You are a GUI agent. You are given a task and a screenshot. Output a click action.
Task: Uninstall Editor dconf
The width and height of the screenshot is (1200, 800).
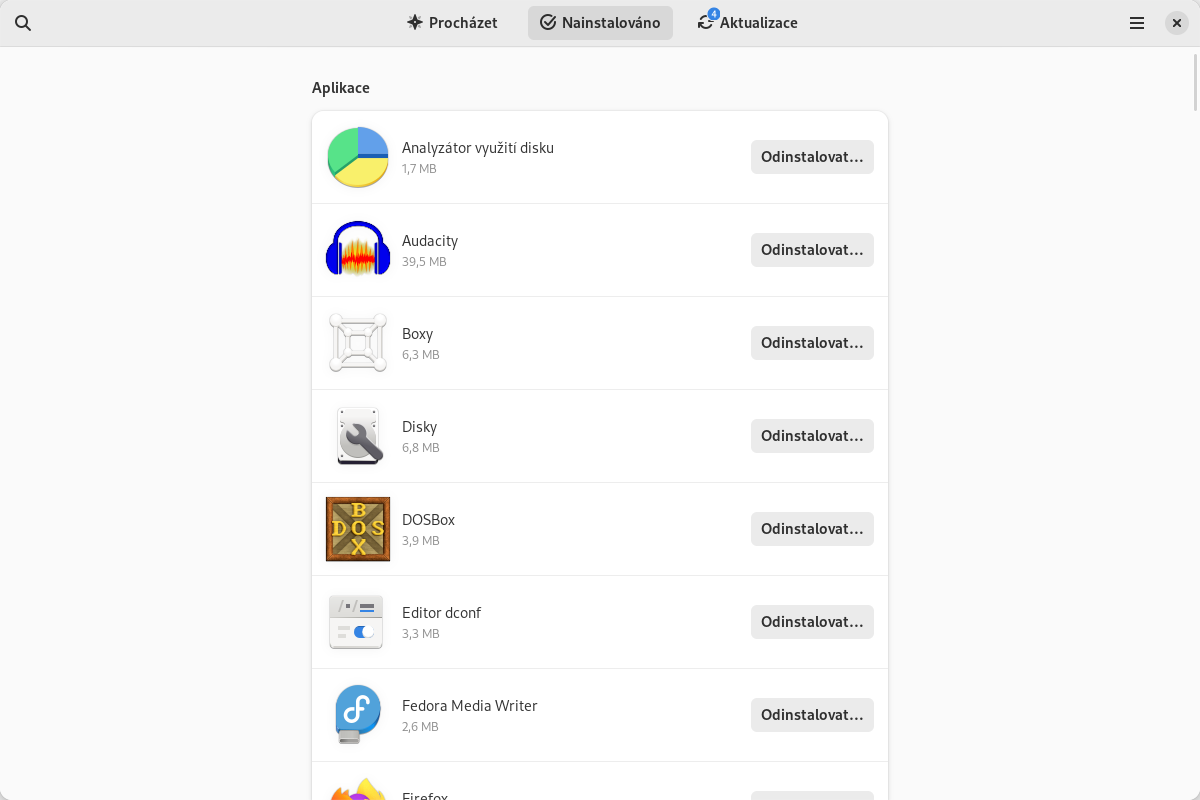pos(812,622)
